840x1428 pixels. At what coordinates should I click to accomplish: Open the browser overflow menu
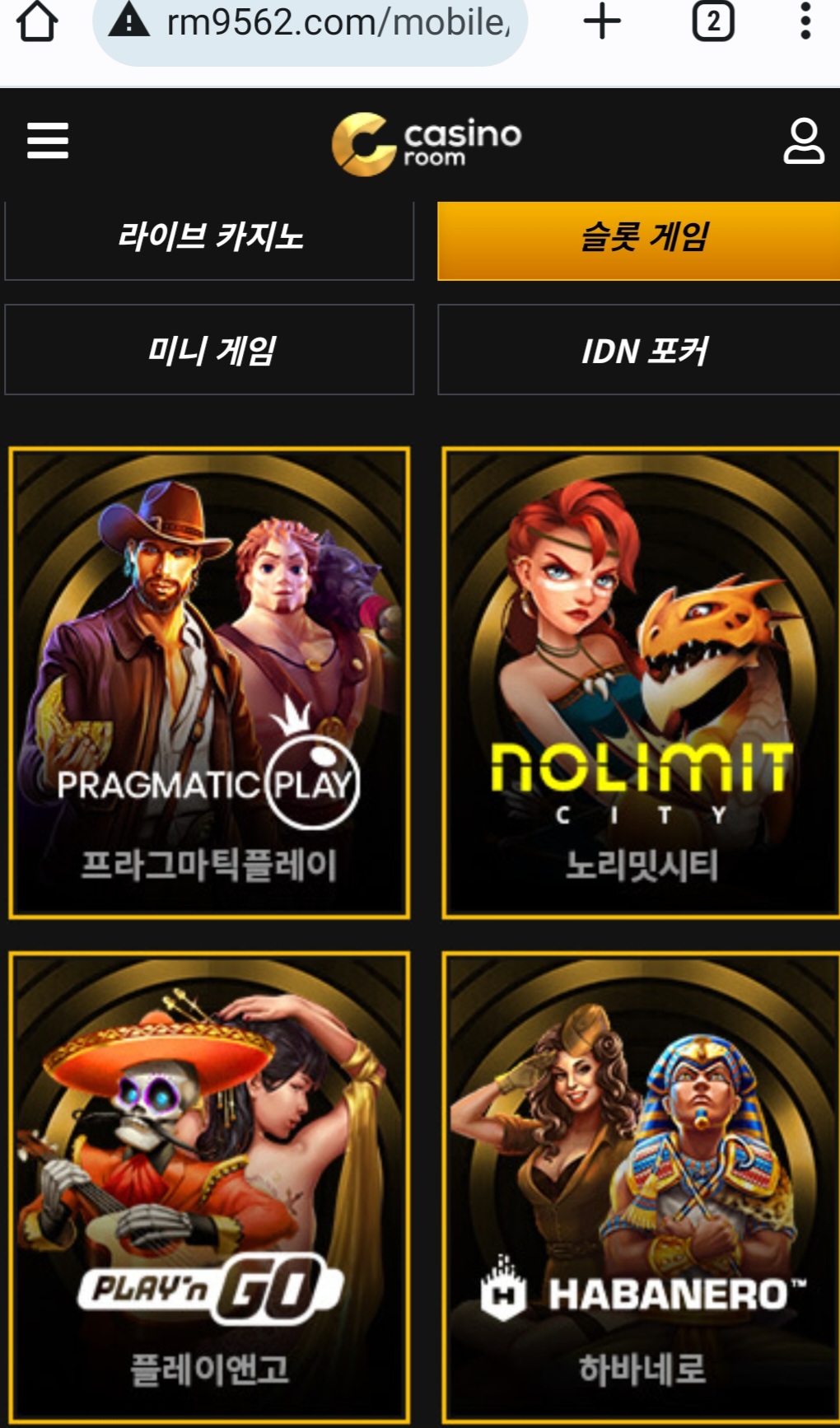pyautogui.click(x=805, y=21)
